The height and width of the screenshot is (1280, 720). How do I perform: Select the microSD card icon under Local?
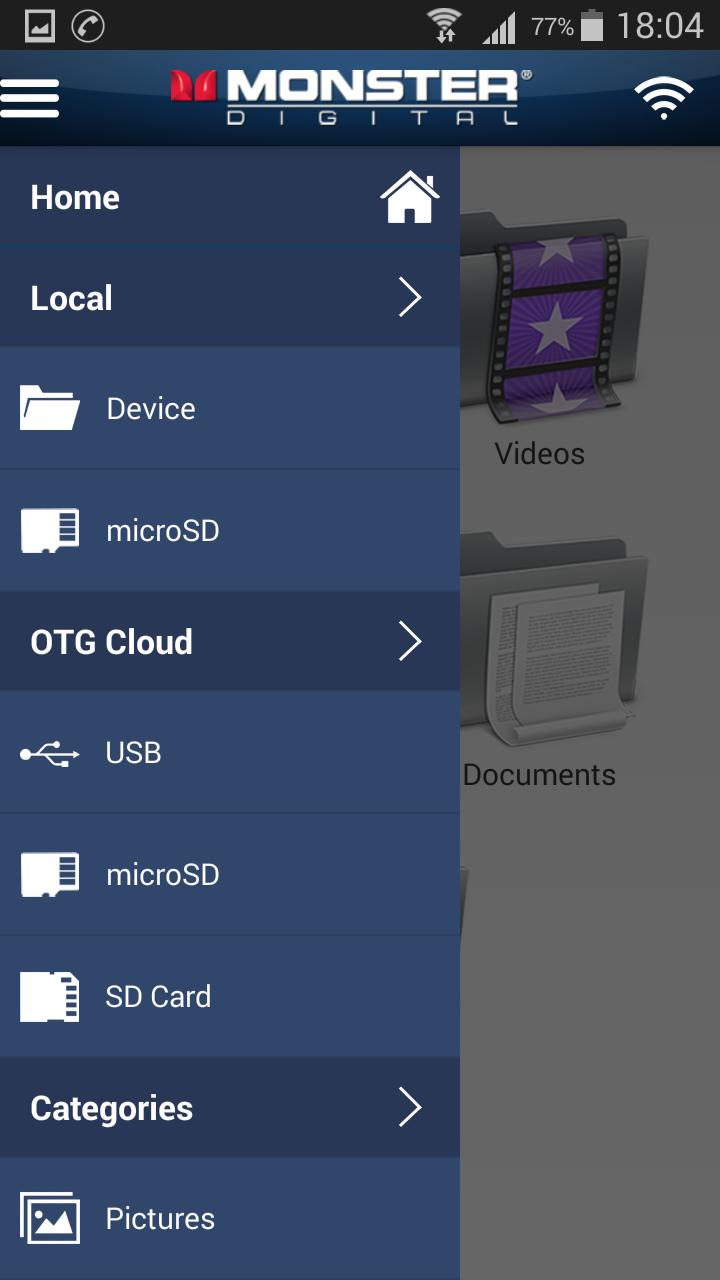point(48,530)
